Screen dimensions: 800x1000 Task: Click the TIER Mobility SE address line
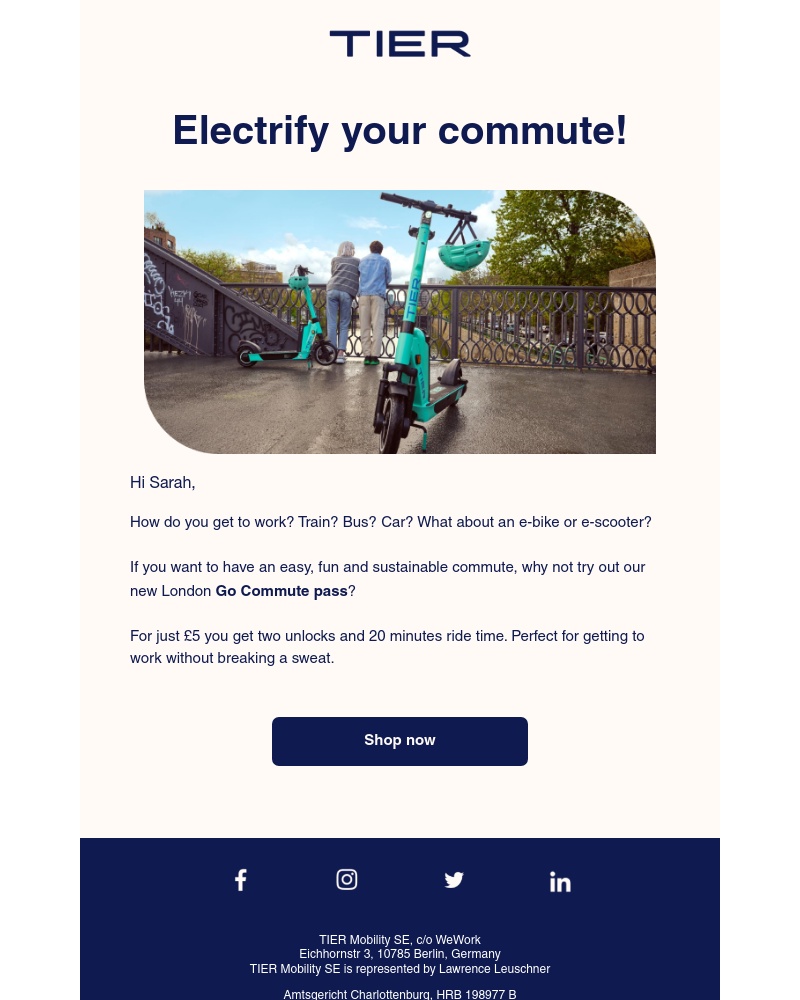(400, 940)
